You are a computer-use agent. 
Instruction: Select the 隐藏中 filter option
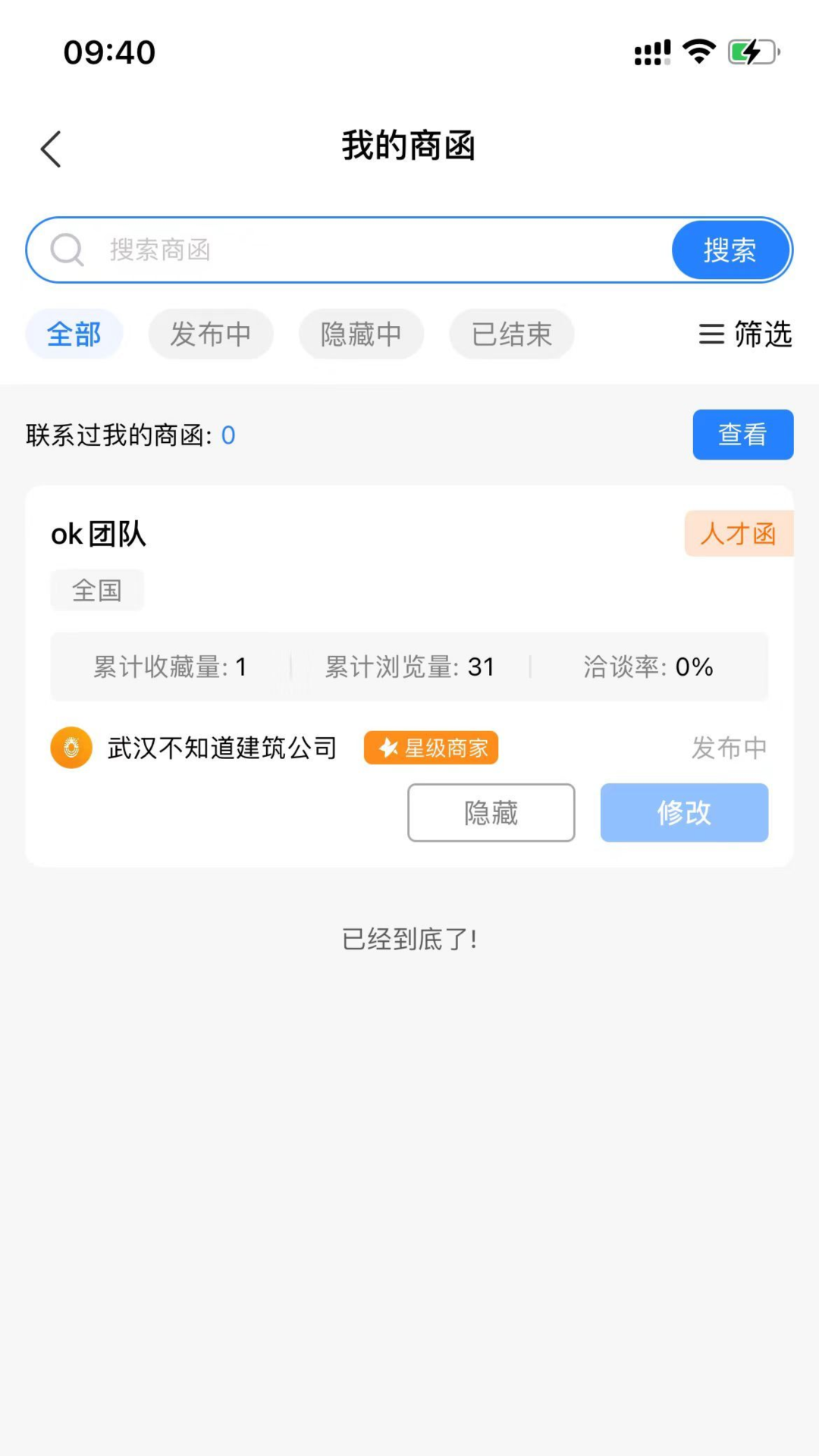pyautogui.click(x=361, y=334)
